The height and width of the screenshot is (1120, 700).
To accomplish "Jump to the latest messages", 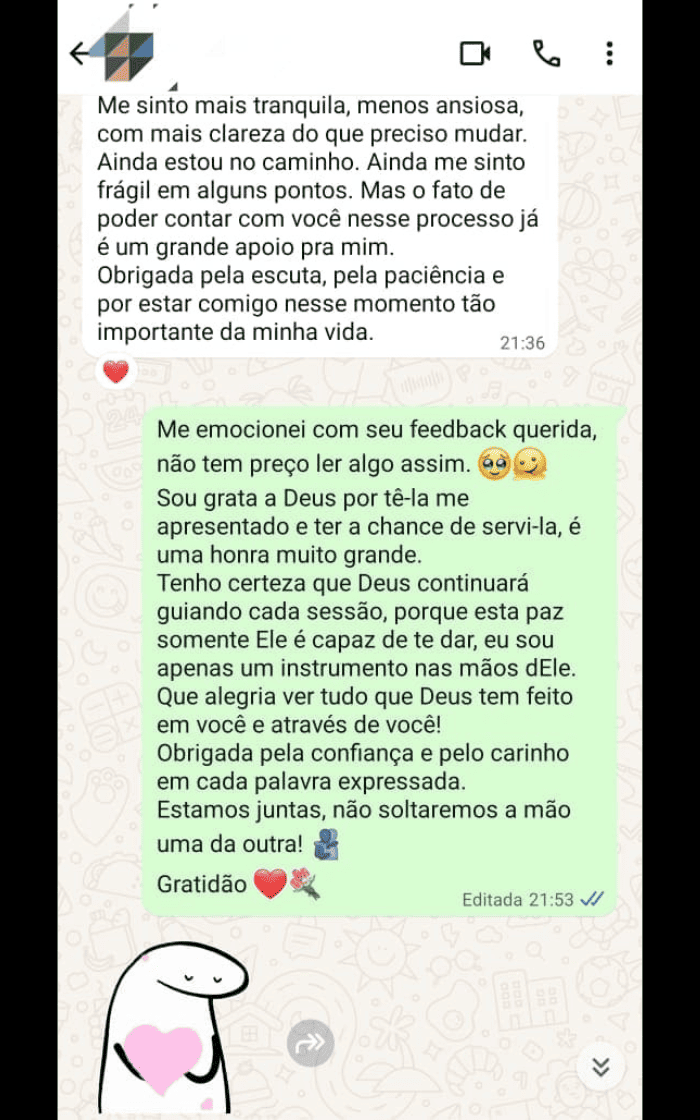I will click(x=601, y=1066).
